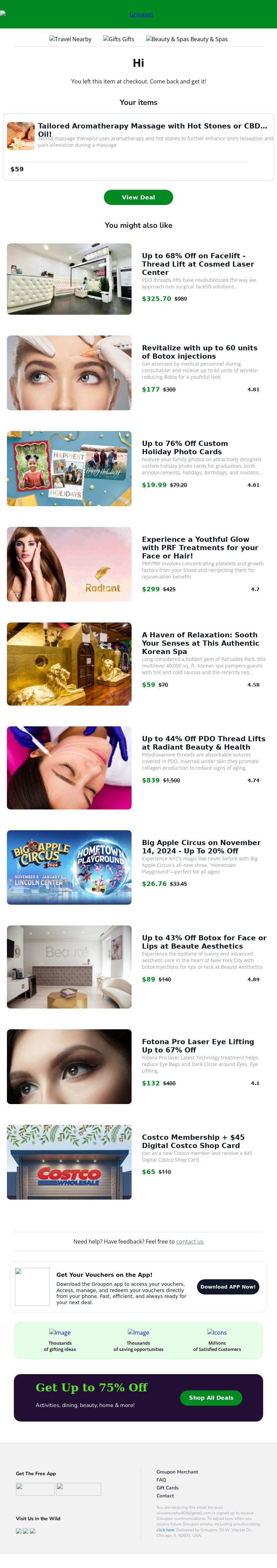Open the Beauty & Spas category
Viewport: 277px width, 1568px height.
point(187,39)
